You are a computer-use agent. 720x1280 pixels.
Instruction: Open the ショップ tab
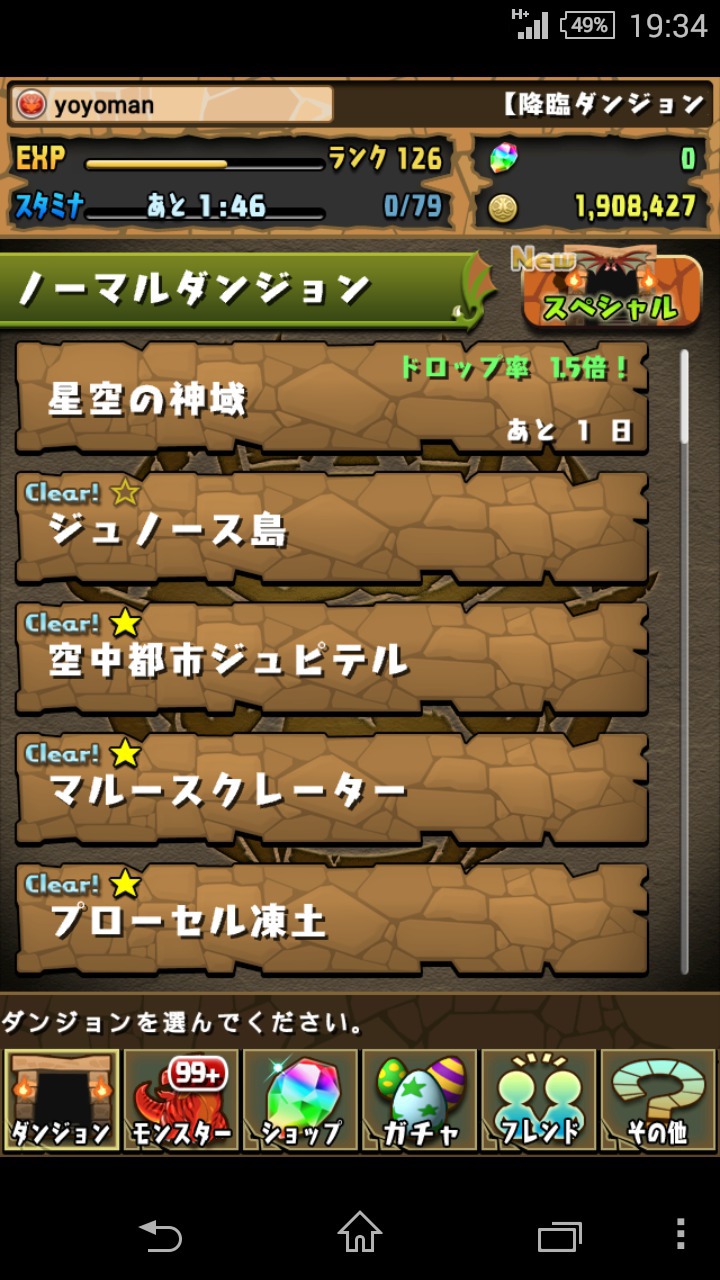pos(300,1099)
